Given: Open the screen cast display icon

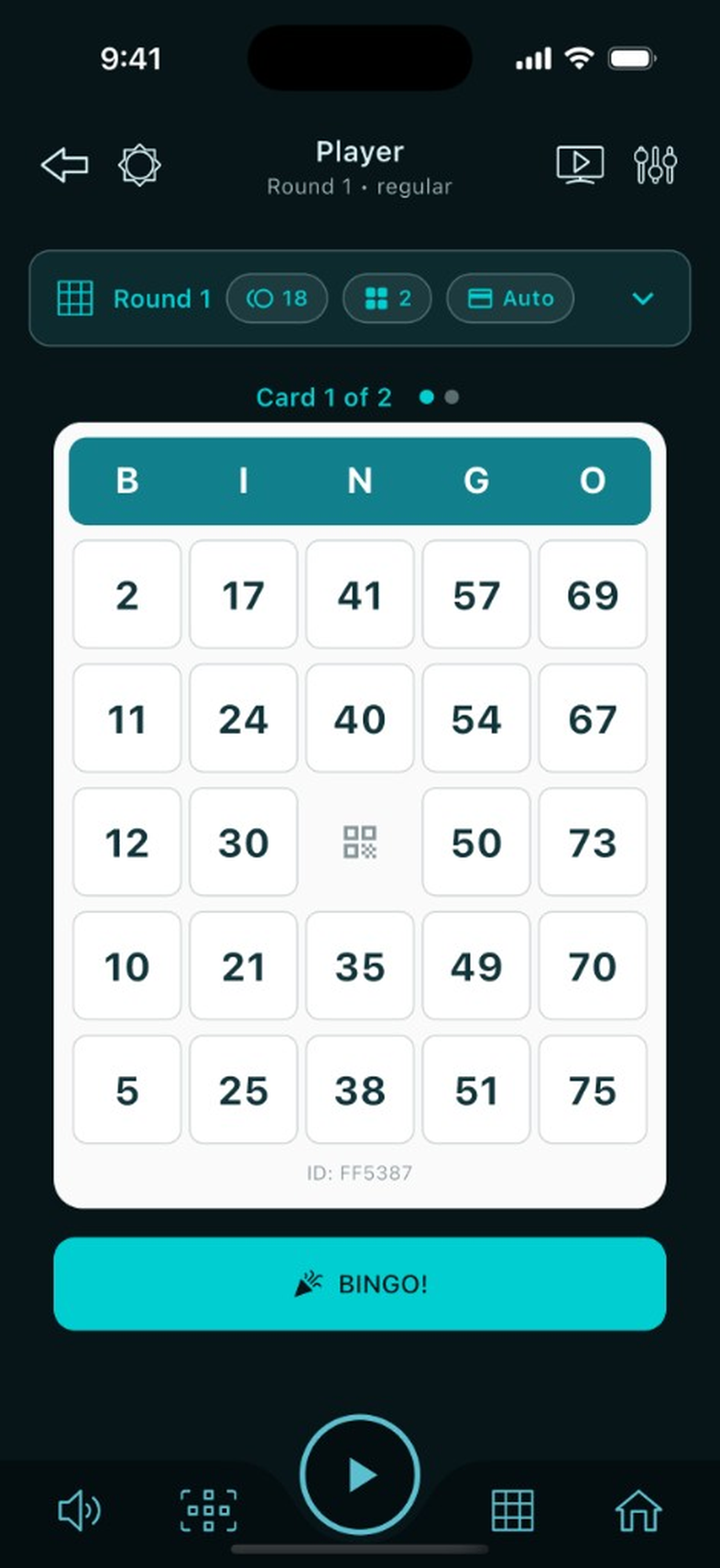Looking at the screenshot, I should pyautogui.click(x=580, y=165).
